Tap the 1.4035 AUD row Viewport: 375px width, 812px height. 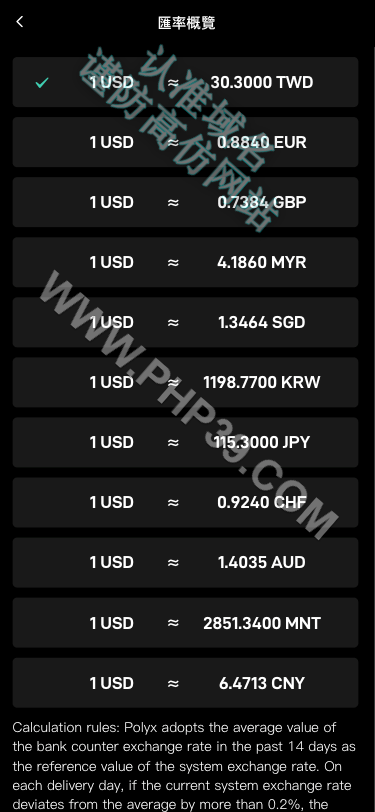click(x=185, y=562)
